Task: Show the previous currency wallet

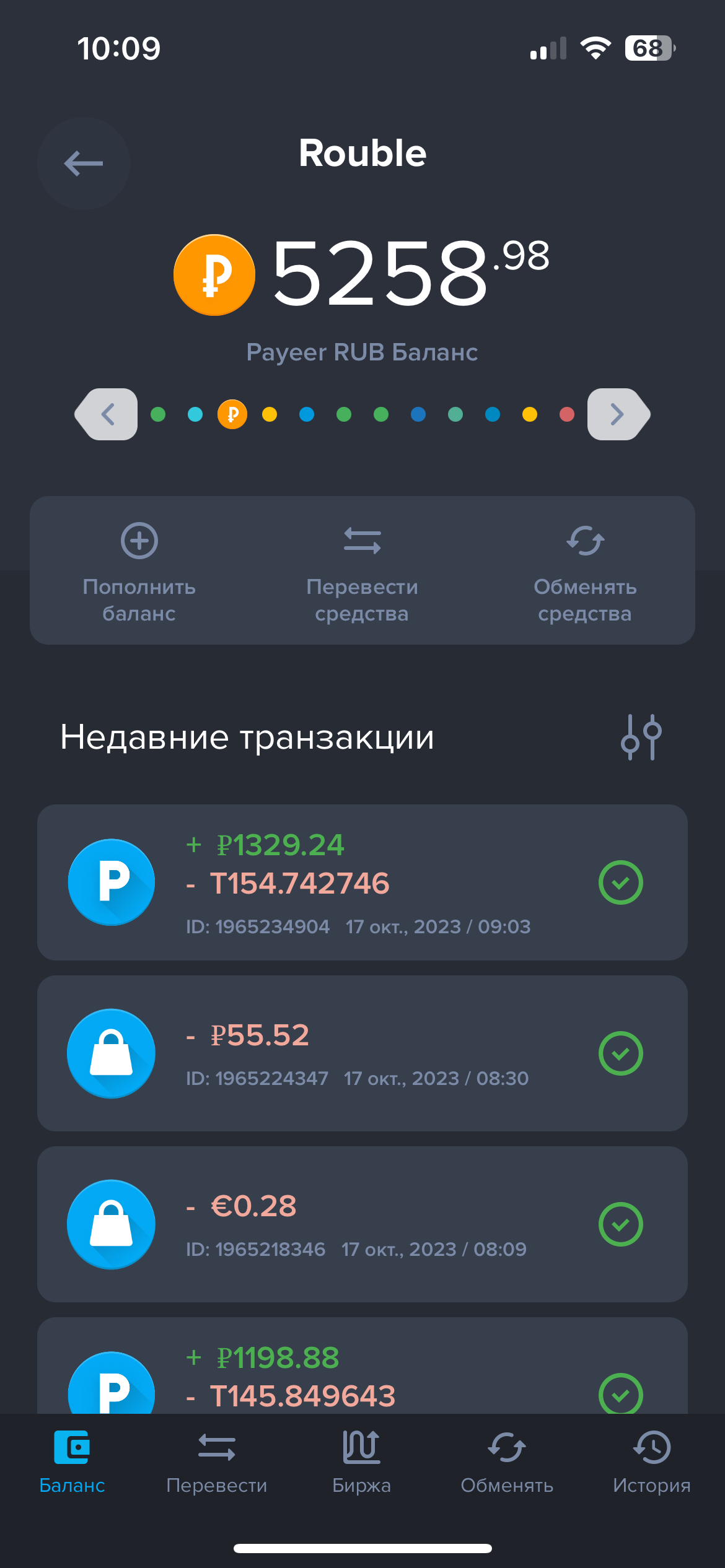Action: coord(108,414)
